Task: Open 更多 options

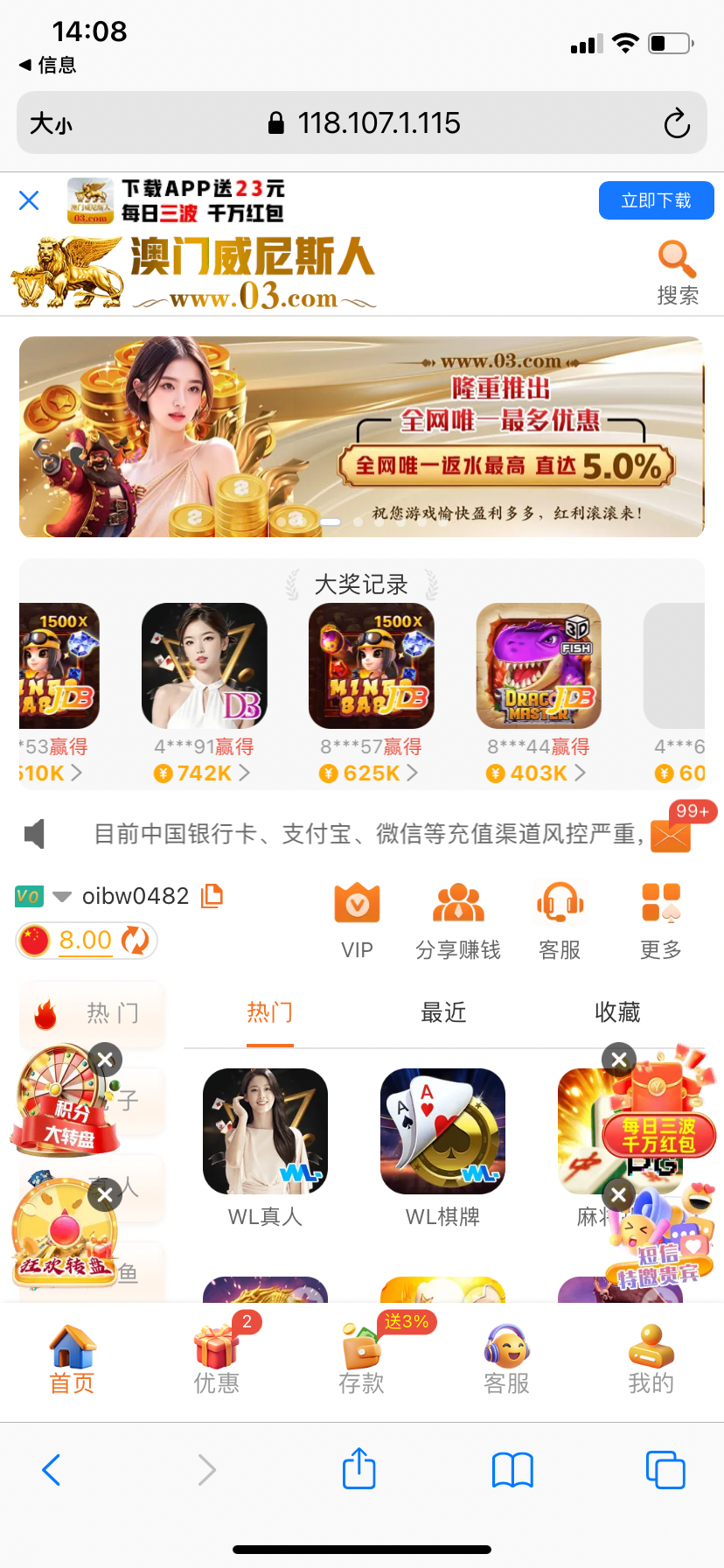Action: (x=660, y=920)
